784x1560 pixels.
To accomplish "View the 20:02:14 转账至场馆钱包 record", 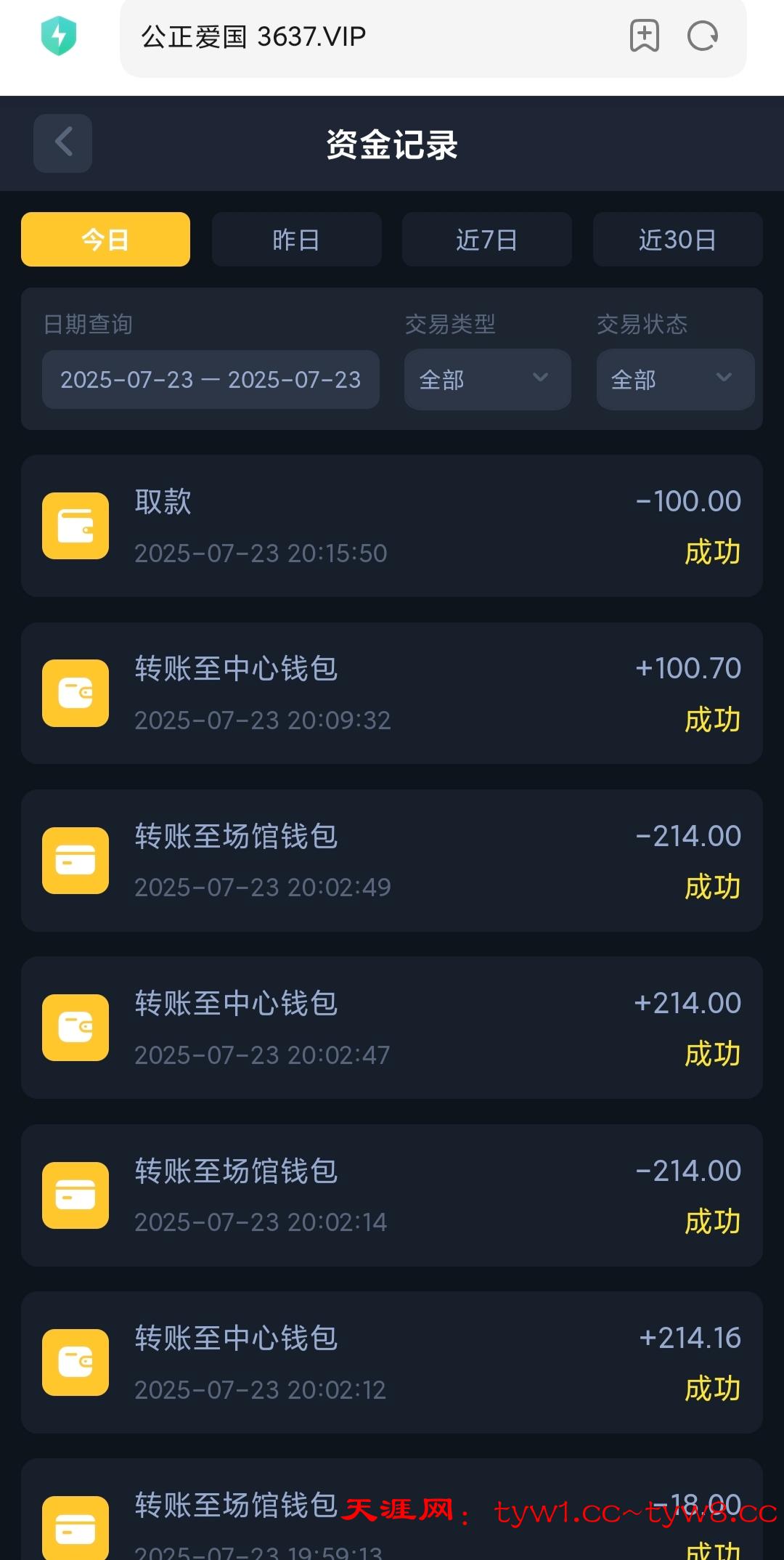I will pos(392,1195).
